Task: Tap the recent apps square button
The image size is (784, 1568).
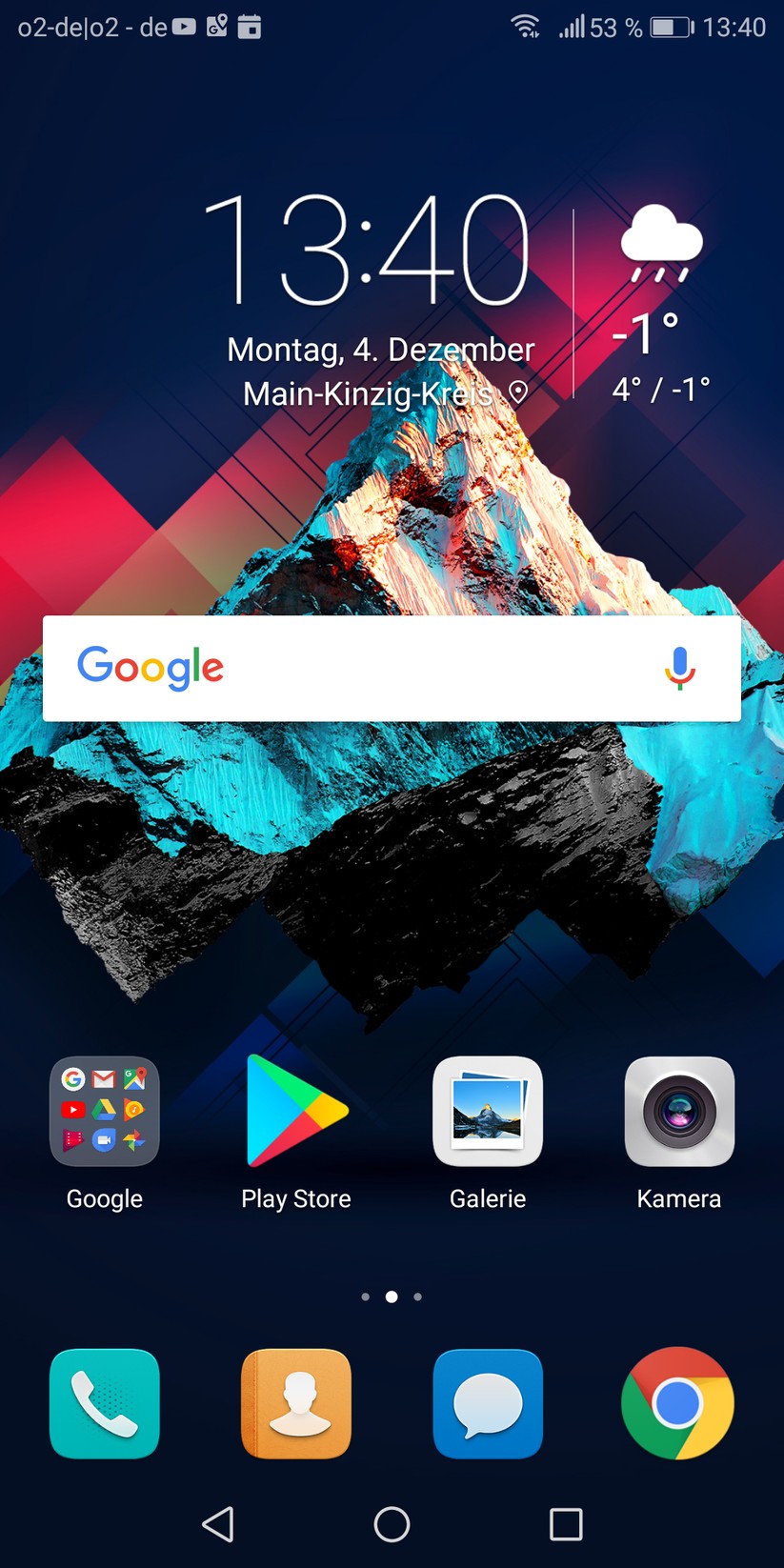Action: pos(566,1524)
